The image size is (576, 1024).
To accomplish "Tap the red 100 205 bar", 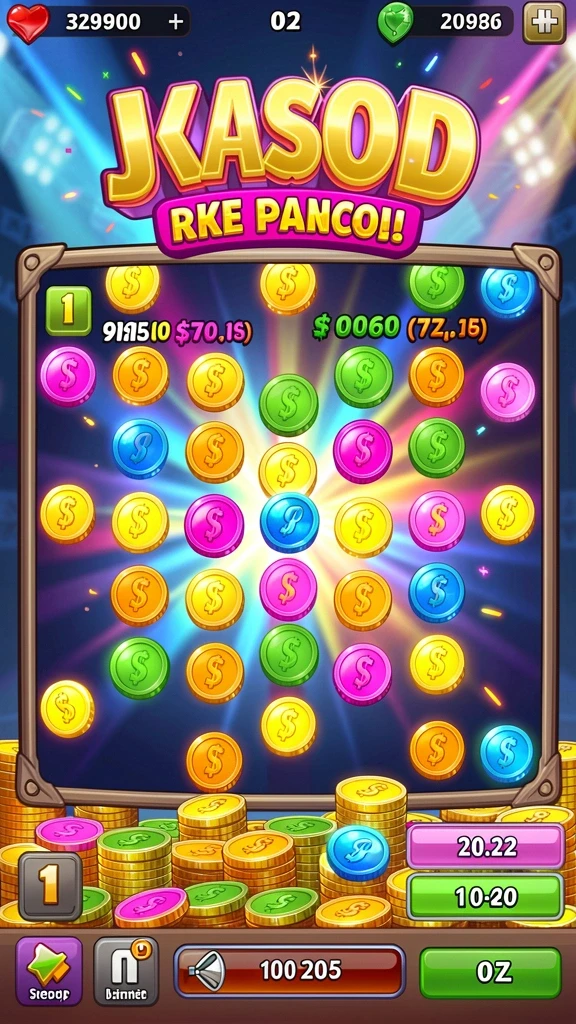I will coord(289,970).
